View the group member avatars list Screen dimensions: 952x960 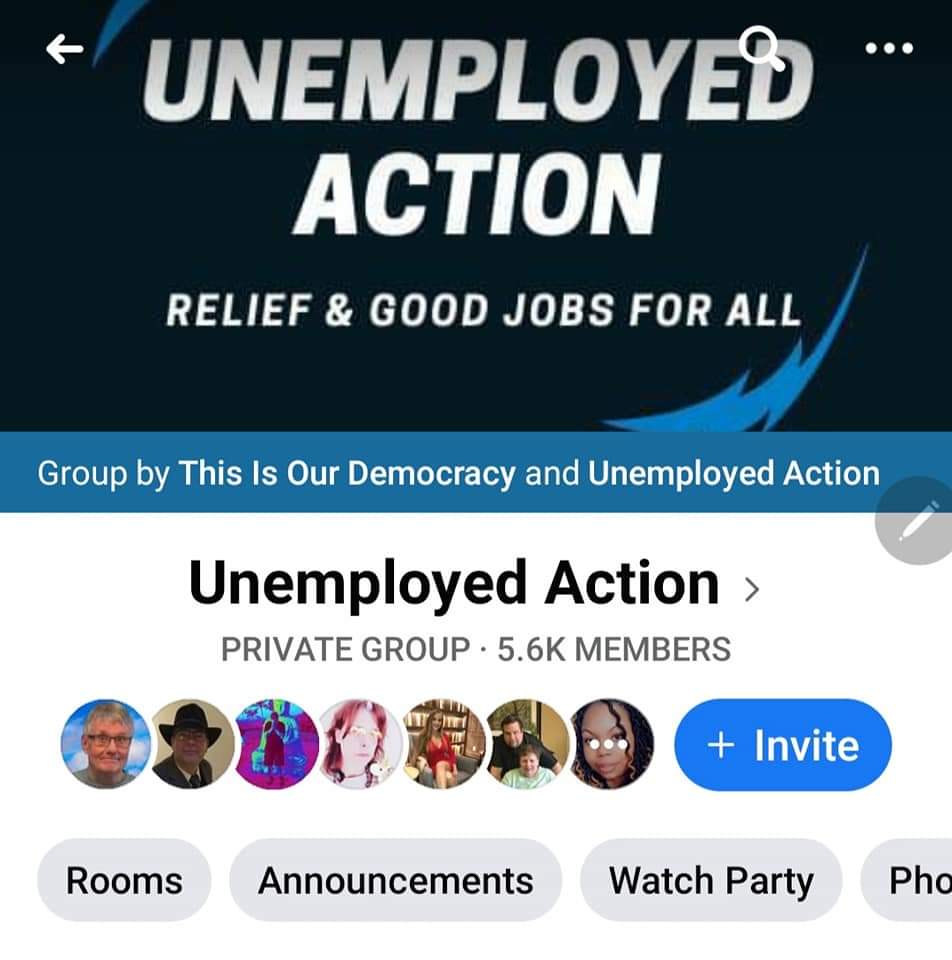357,744
